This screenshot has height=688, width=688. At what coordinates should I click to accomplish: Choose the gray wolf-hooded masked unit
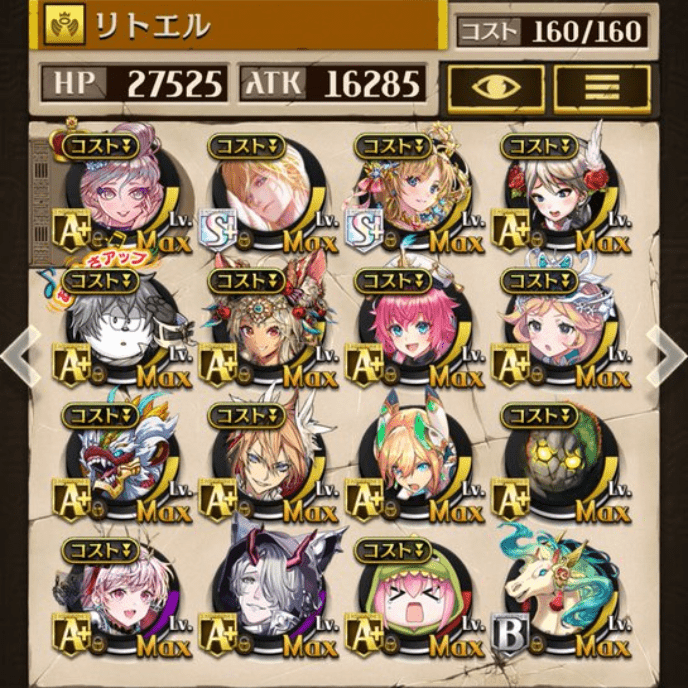[x=262, y=595]
